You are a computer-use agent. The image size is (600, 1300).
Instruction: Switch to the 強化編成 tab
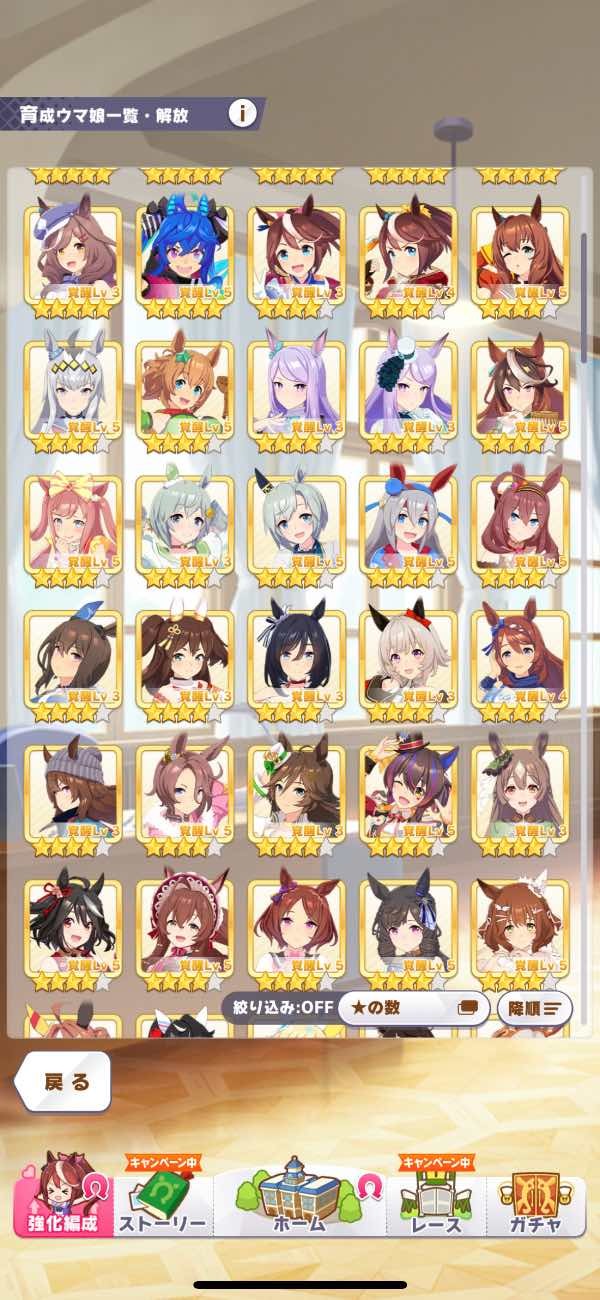tap(63, 1204)
